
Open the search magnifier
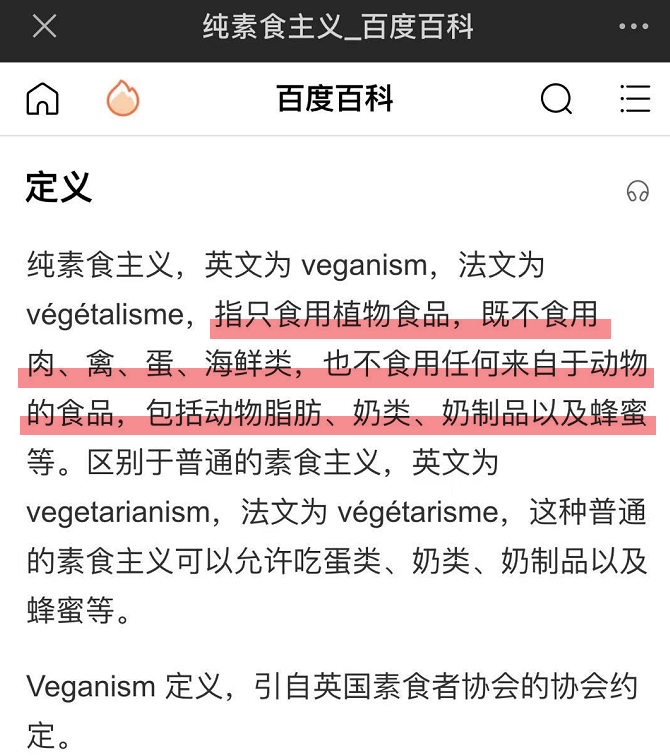pos(556,99)
